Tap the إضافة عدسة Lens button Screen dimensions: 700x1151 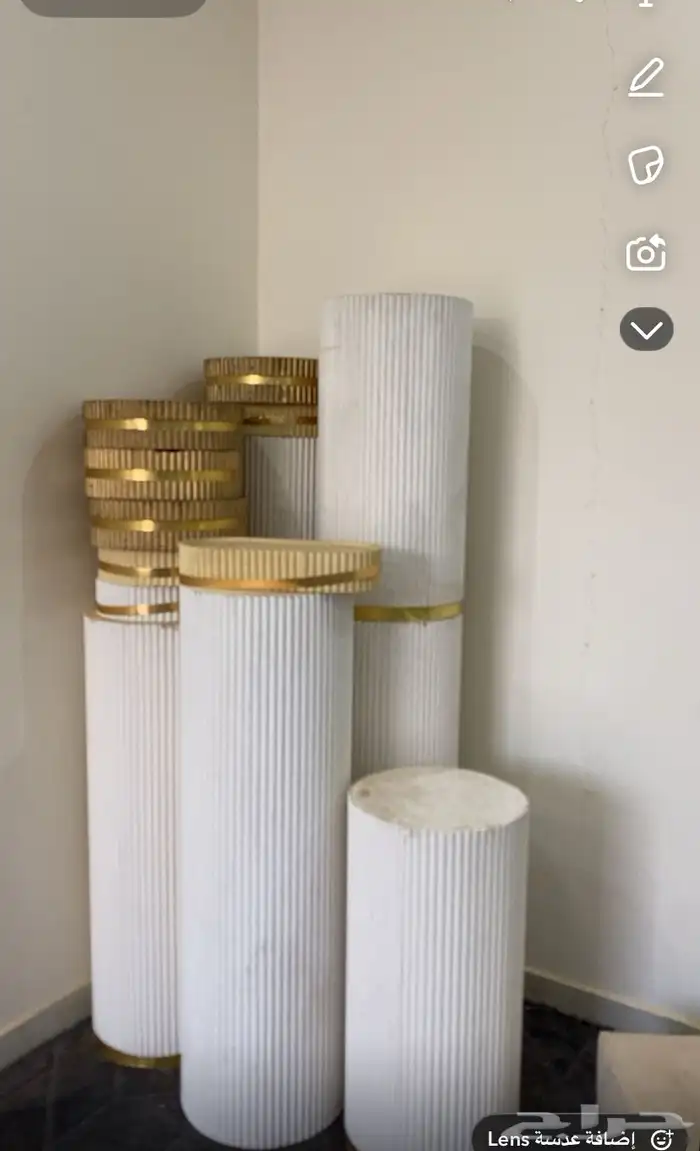(x=580, y=1138)
